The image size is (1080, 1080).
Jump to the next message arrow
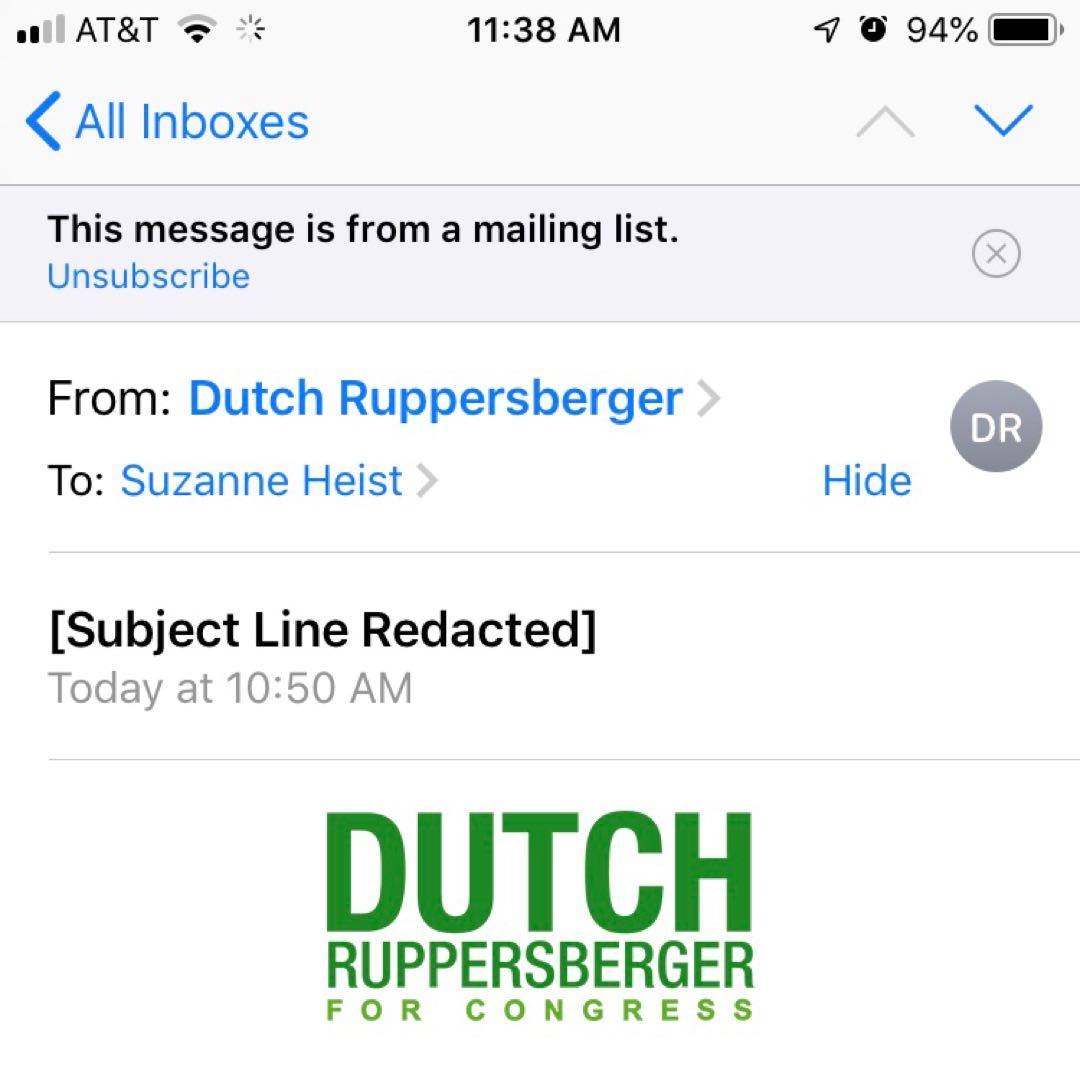[1003, 122]
